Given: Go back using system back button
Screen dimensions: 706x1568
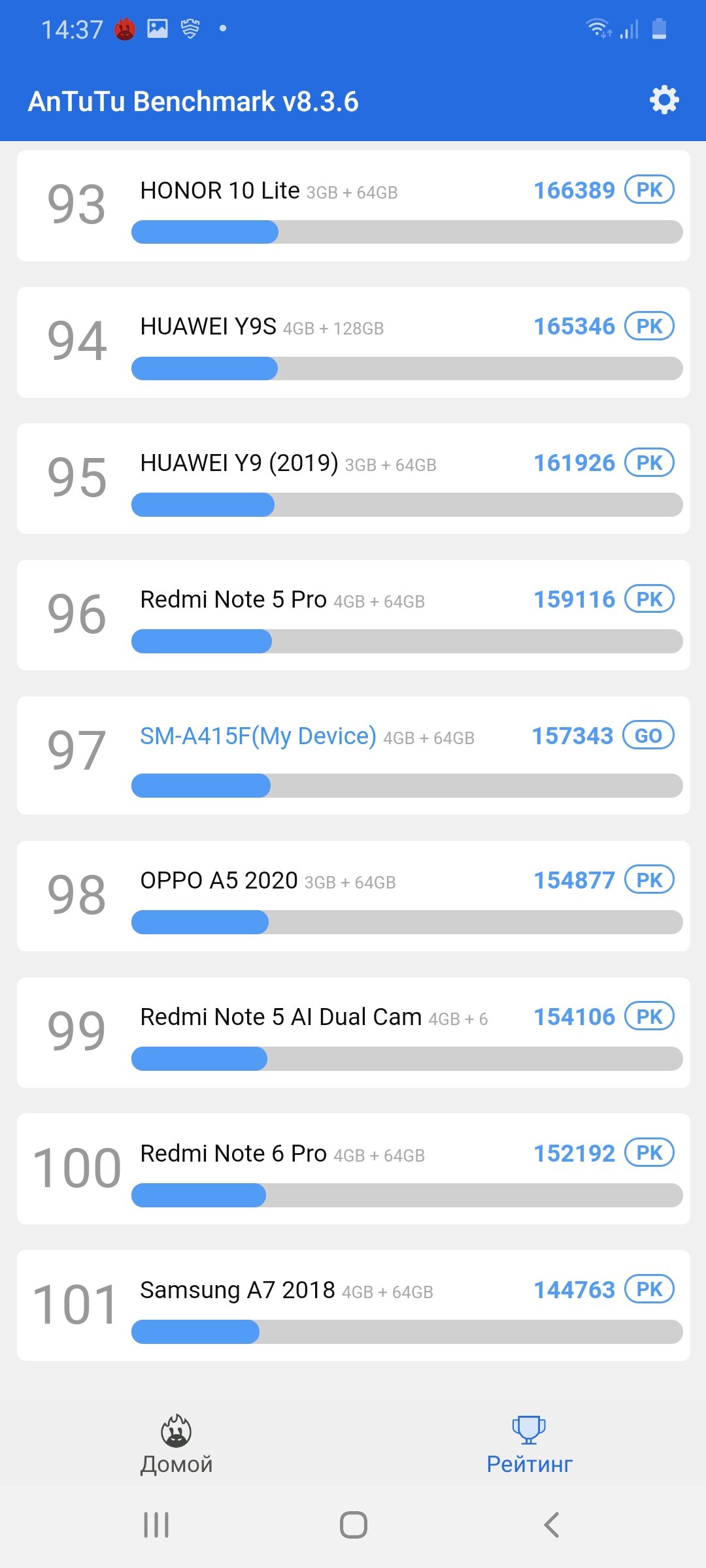Looking at the screenshot, I should (551, 1525).
